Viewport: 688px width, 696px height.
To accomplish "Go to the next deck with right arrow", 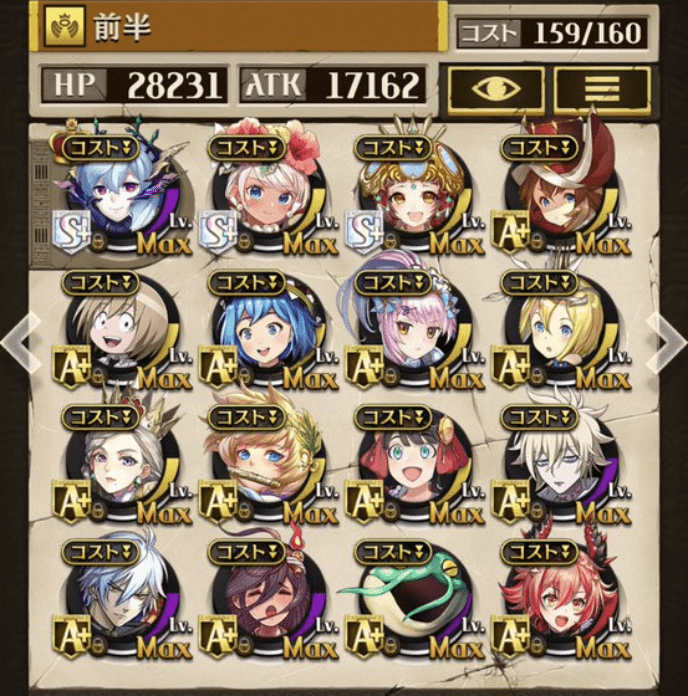I will tap(666, 341).
